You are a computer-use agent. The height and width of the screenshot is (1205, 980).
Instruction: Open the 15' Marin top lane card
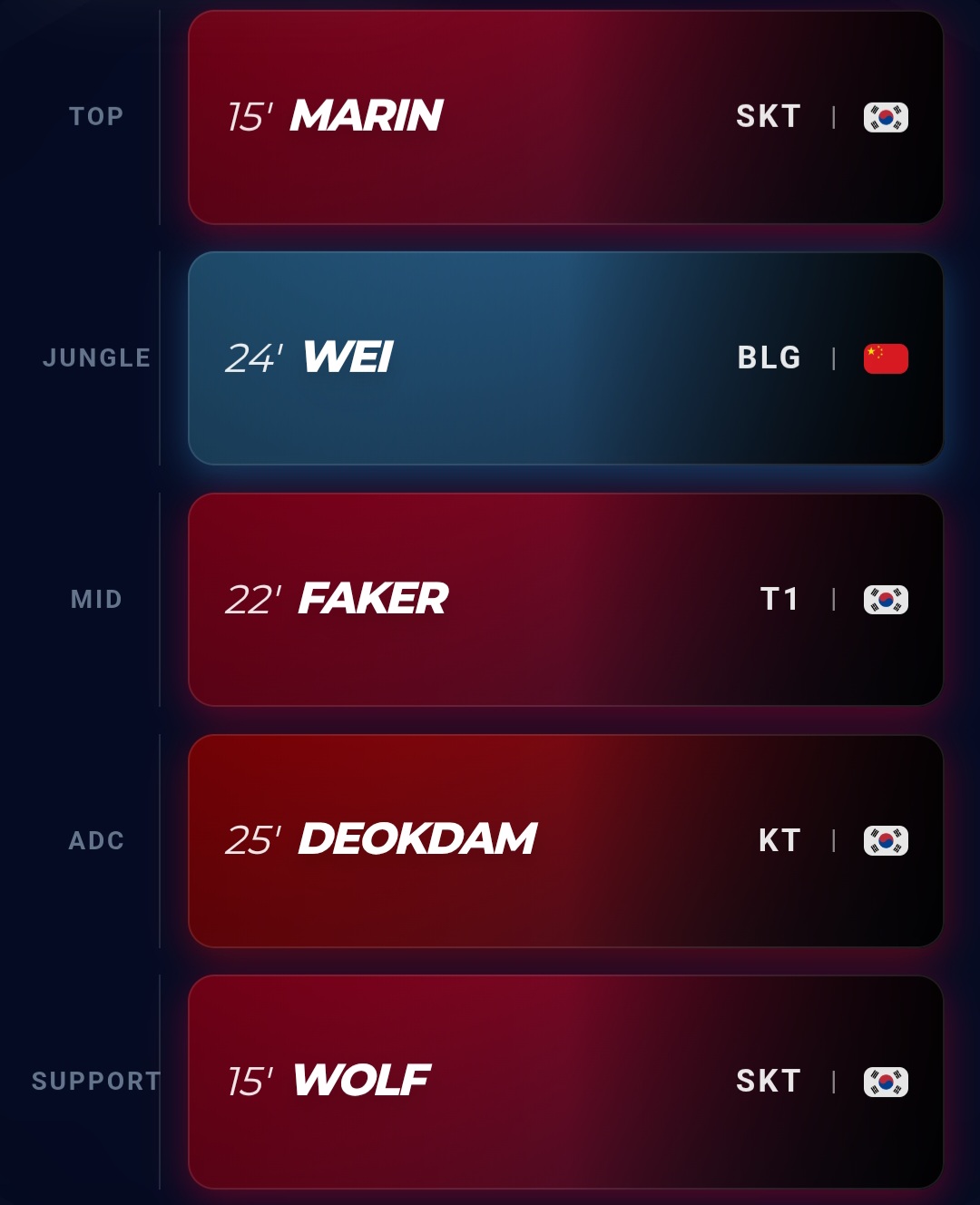pyautogui.click(x=564, y=117)
